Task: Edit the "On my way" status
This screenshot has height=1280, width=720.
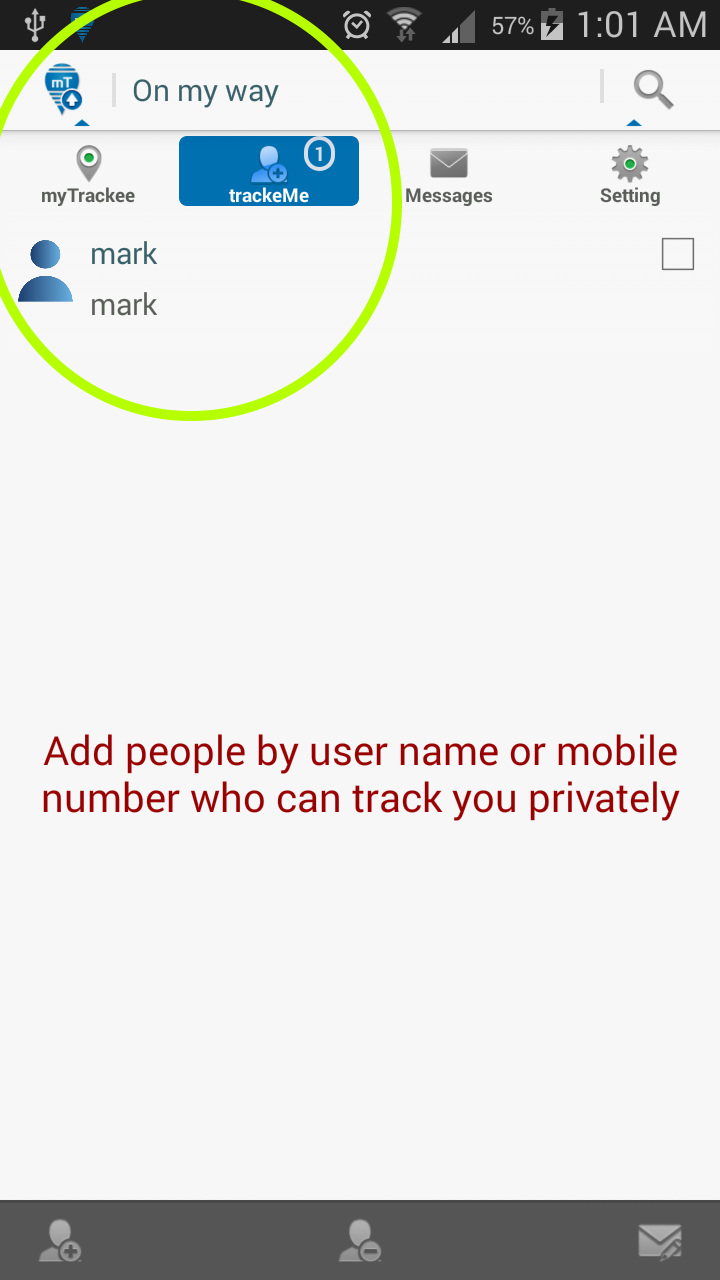Action: tap(206, 91)
